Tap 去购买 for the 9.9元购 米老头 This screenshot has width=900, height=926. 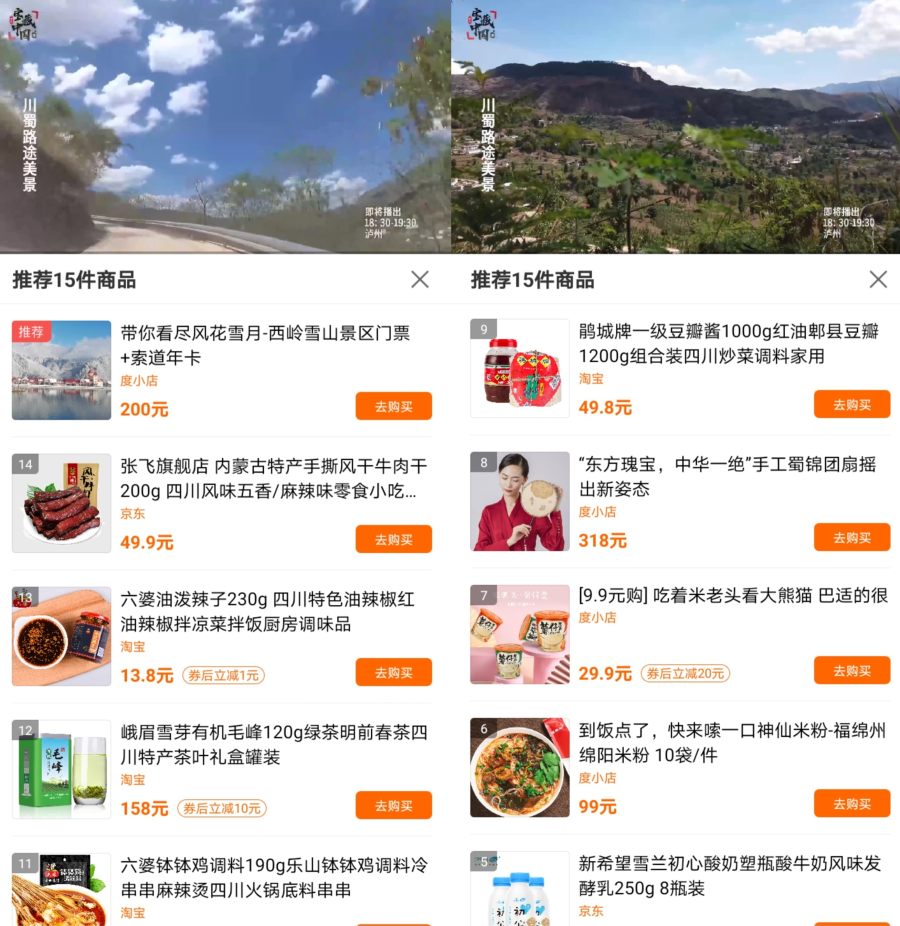tap(851, 671)
